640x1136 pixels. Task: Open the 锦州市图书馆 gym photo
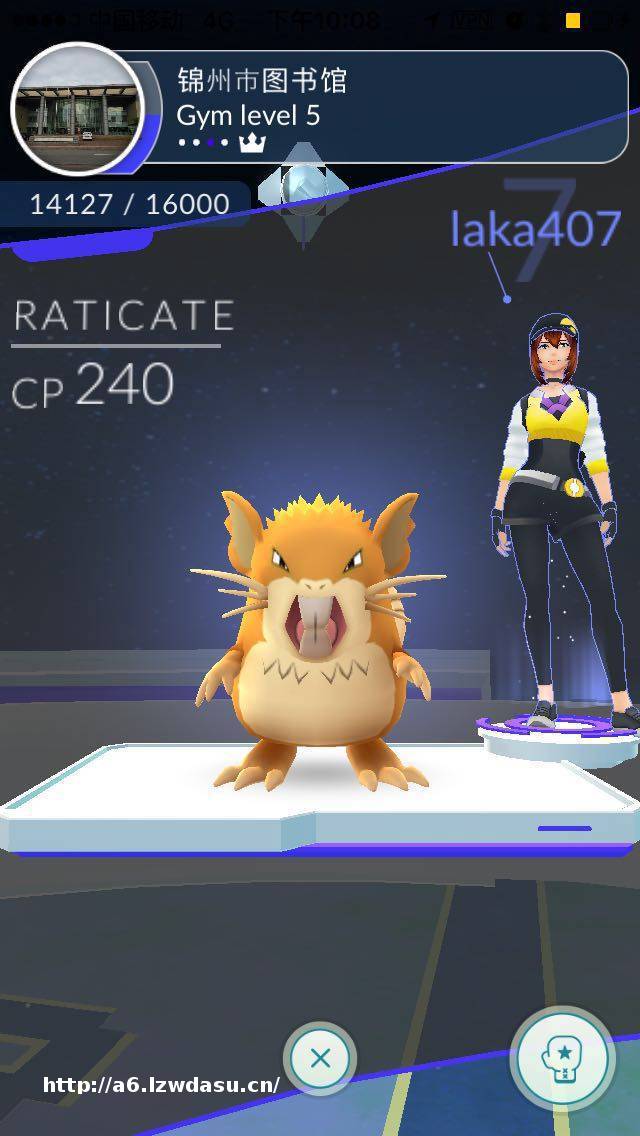77,108
